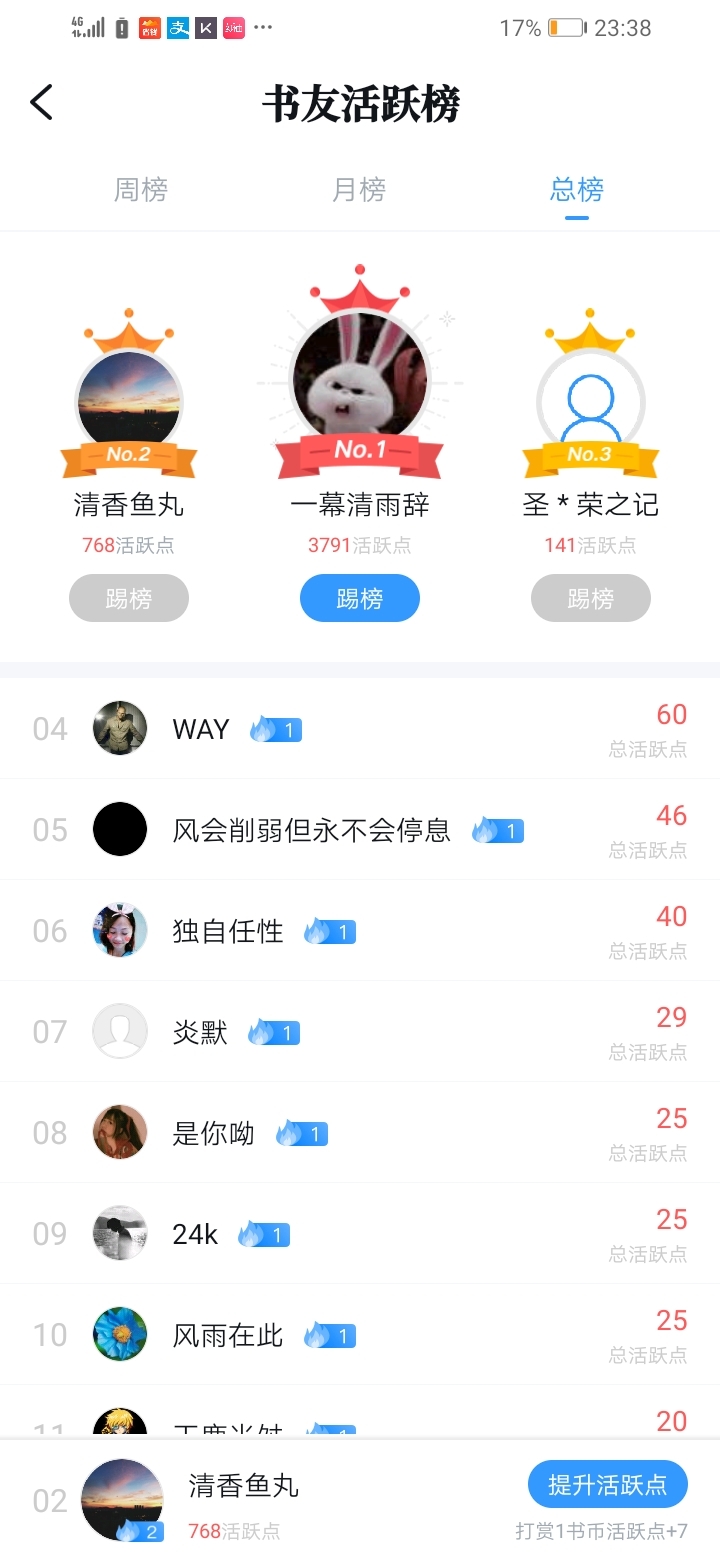Select the 总榜 tab
The image size is (720, 1560).
[x=577, y=190]
